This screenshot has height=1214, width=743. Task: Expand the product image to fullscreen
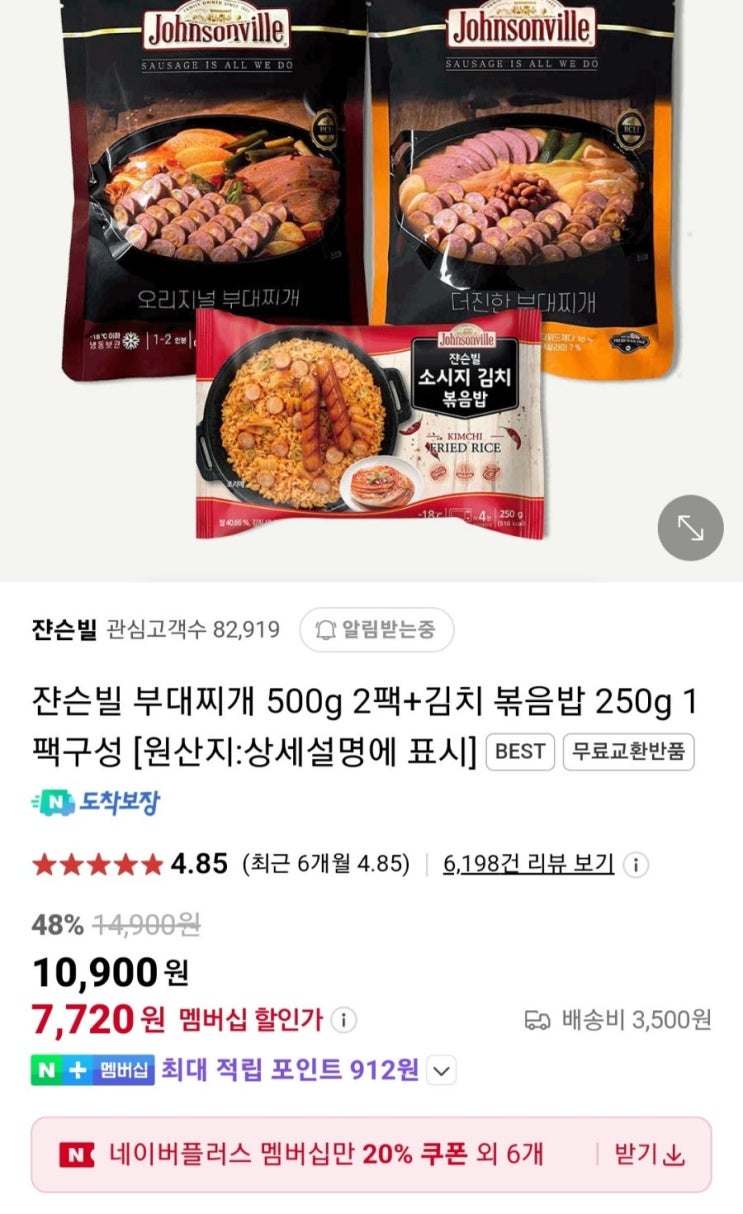point(690,527)
